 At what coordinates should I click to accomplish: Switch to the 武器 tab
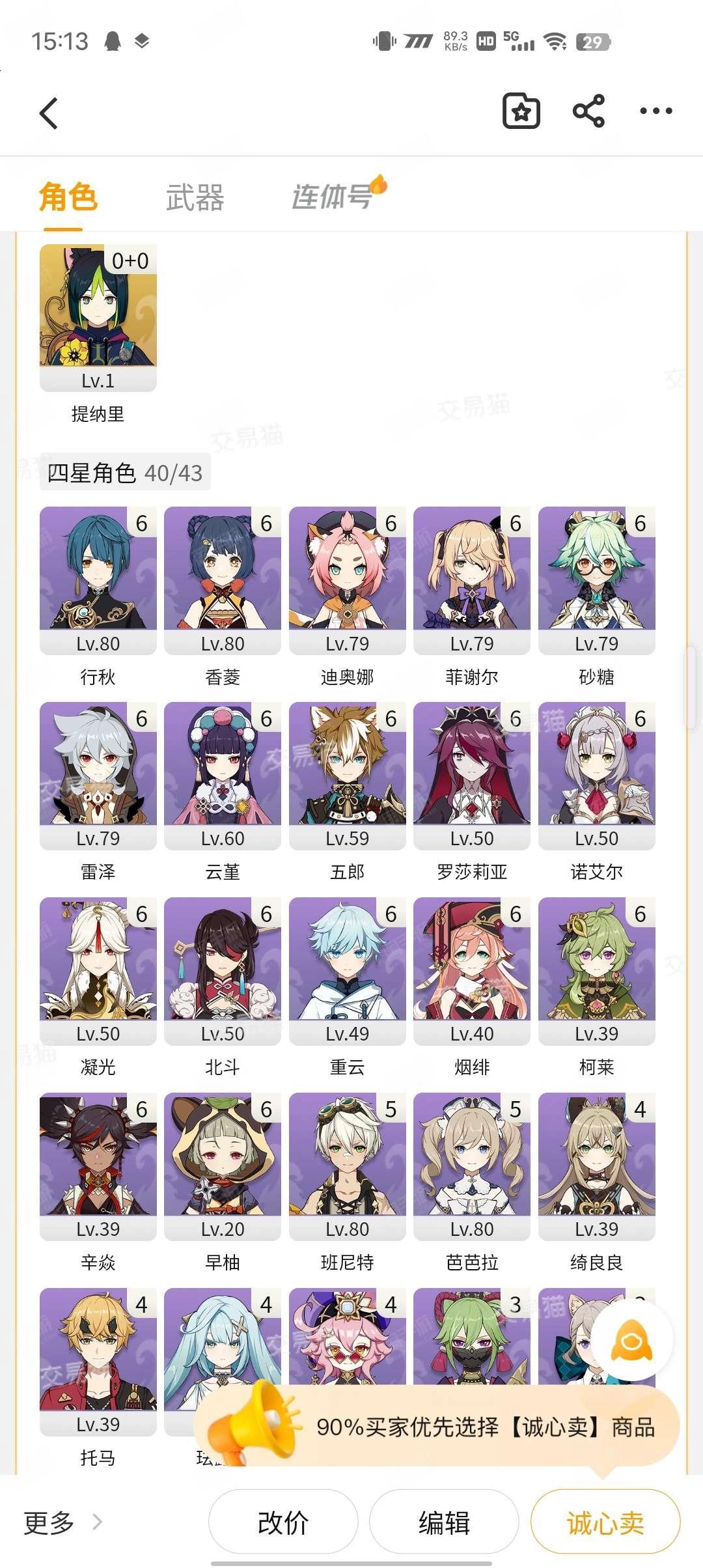pyautogui.click(x=195, y=197)
